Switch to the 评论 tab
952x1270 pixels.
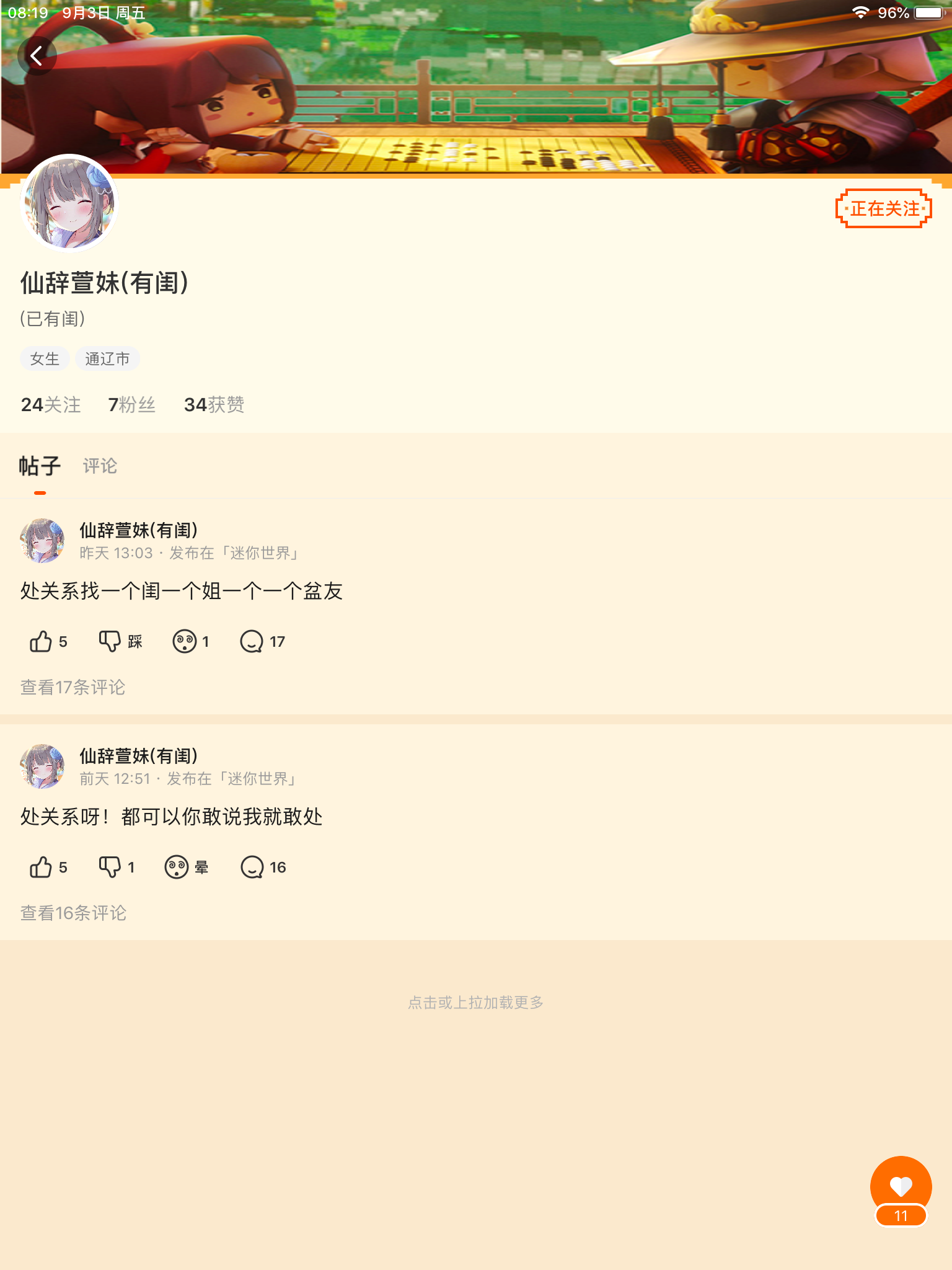coord(100,466)
